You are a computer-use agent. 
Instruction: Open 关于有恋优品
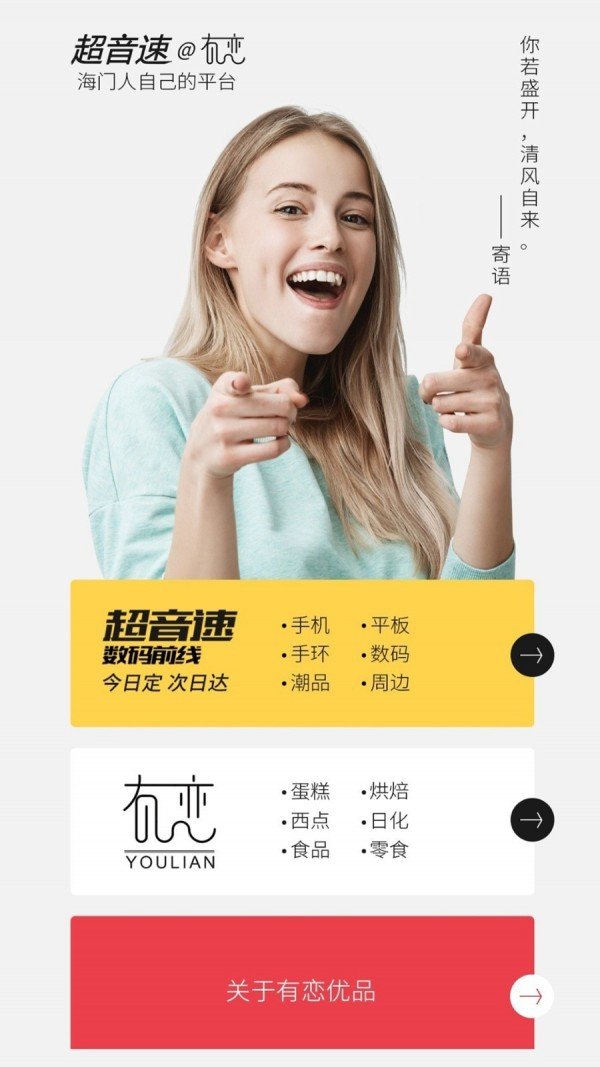300,991
